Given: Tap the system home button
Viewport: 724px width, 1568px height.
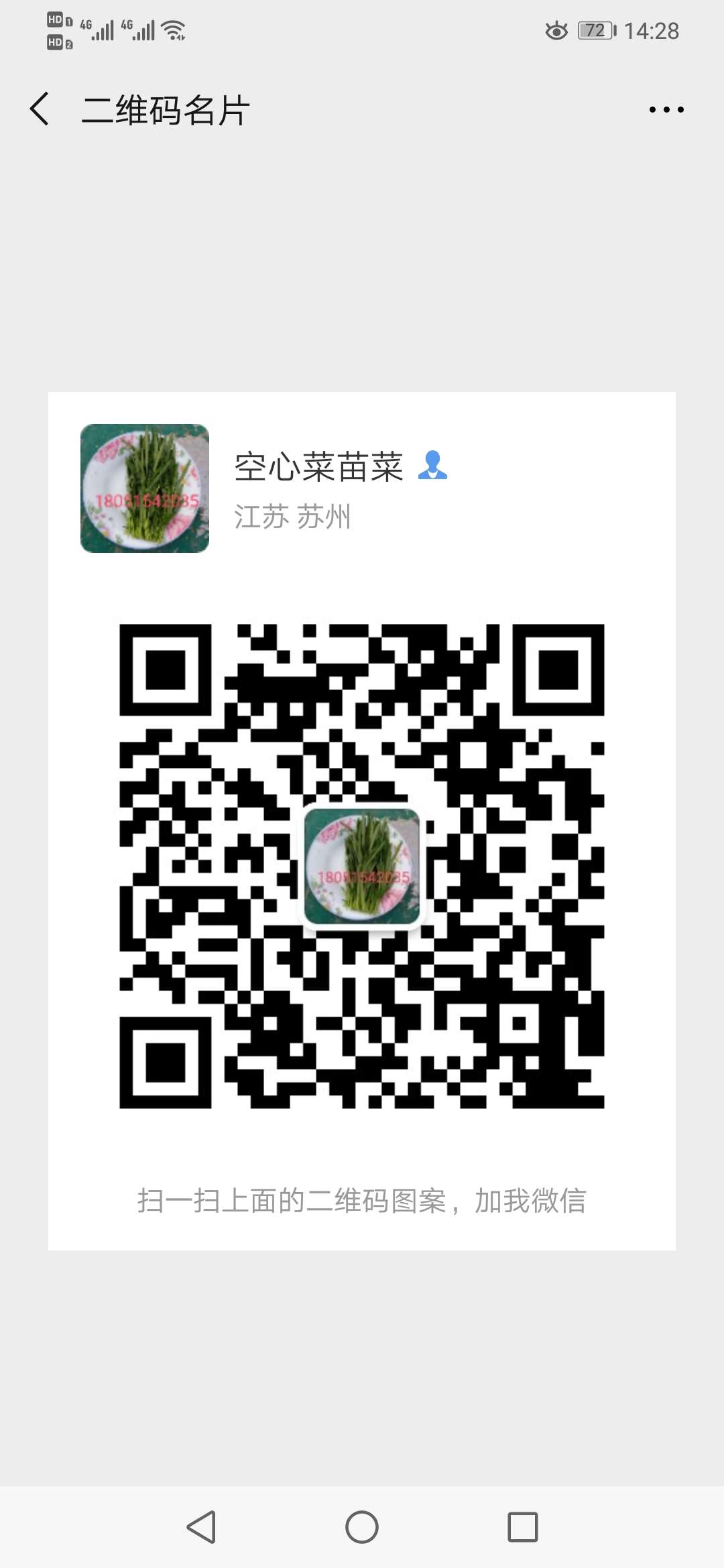Looking at the screenshot, I should click(x=362, y=1527).
